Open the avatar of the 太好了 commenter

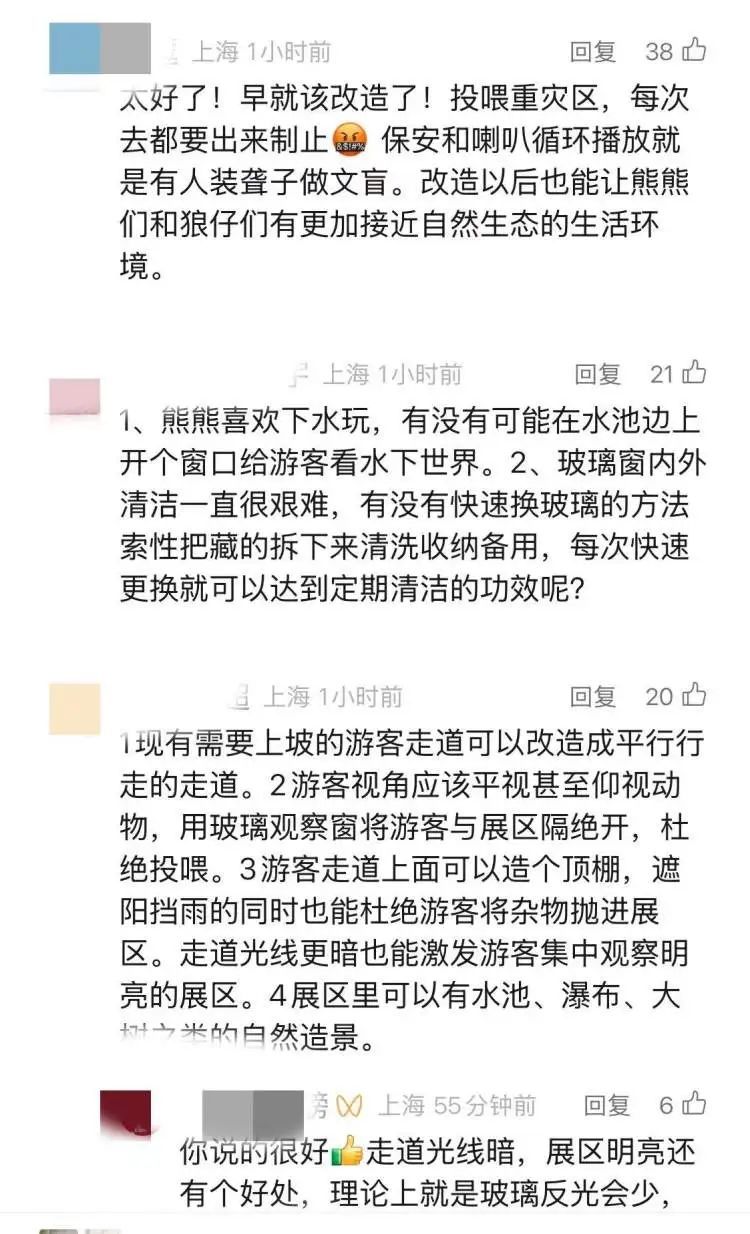point(75,49)
